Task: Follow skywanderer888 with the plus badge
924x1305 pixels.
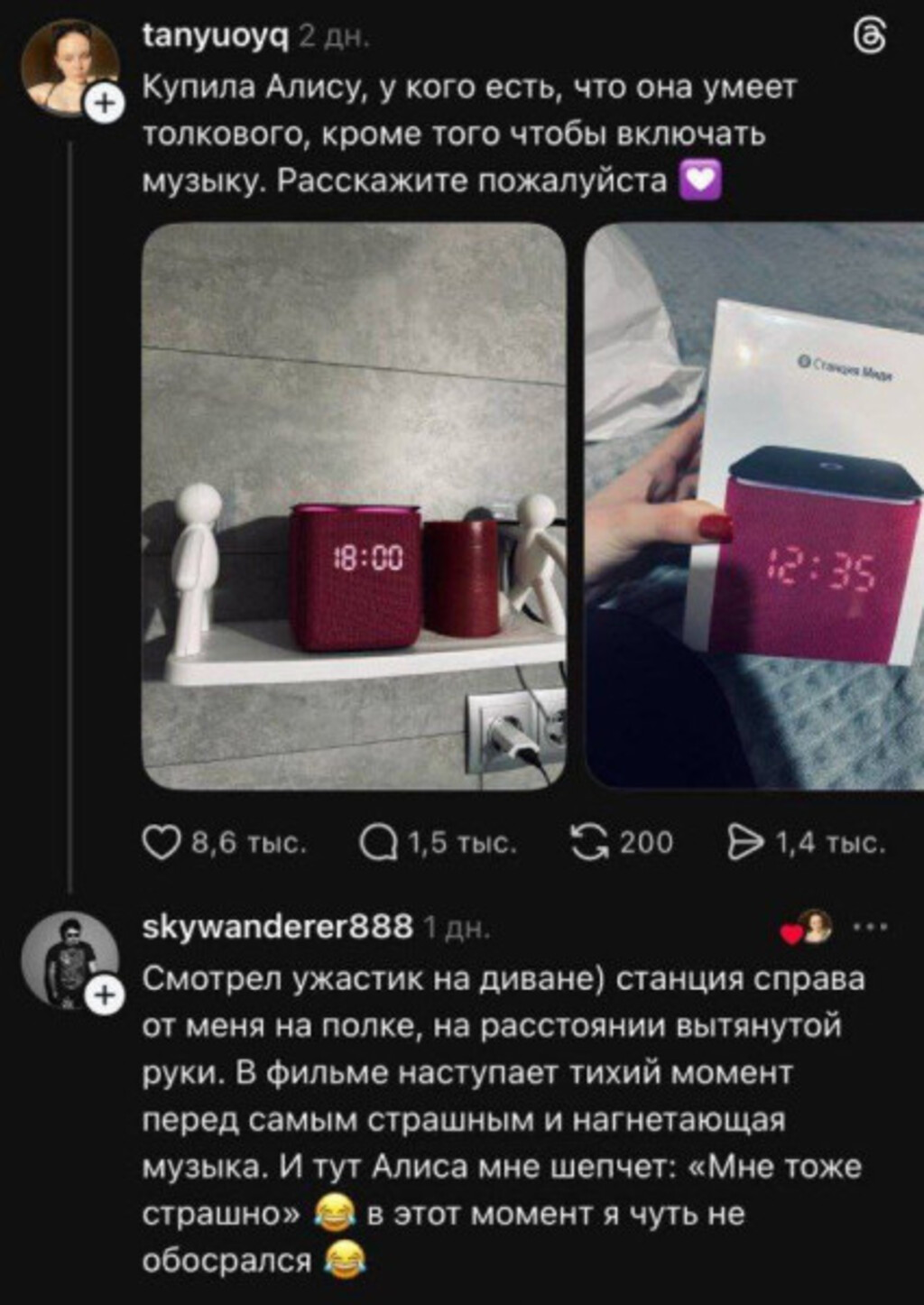Action: click(x=106, y=995)
